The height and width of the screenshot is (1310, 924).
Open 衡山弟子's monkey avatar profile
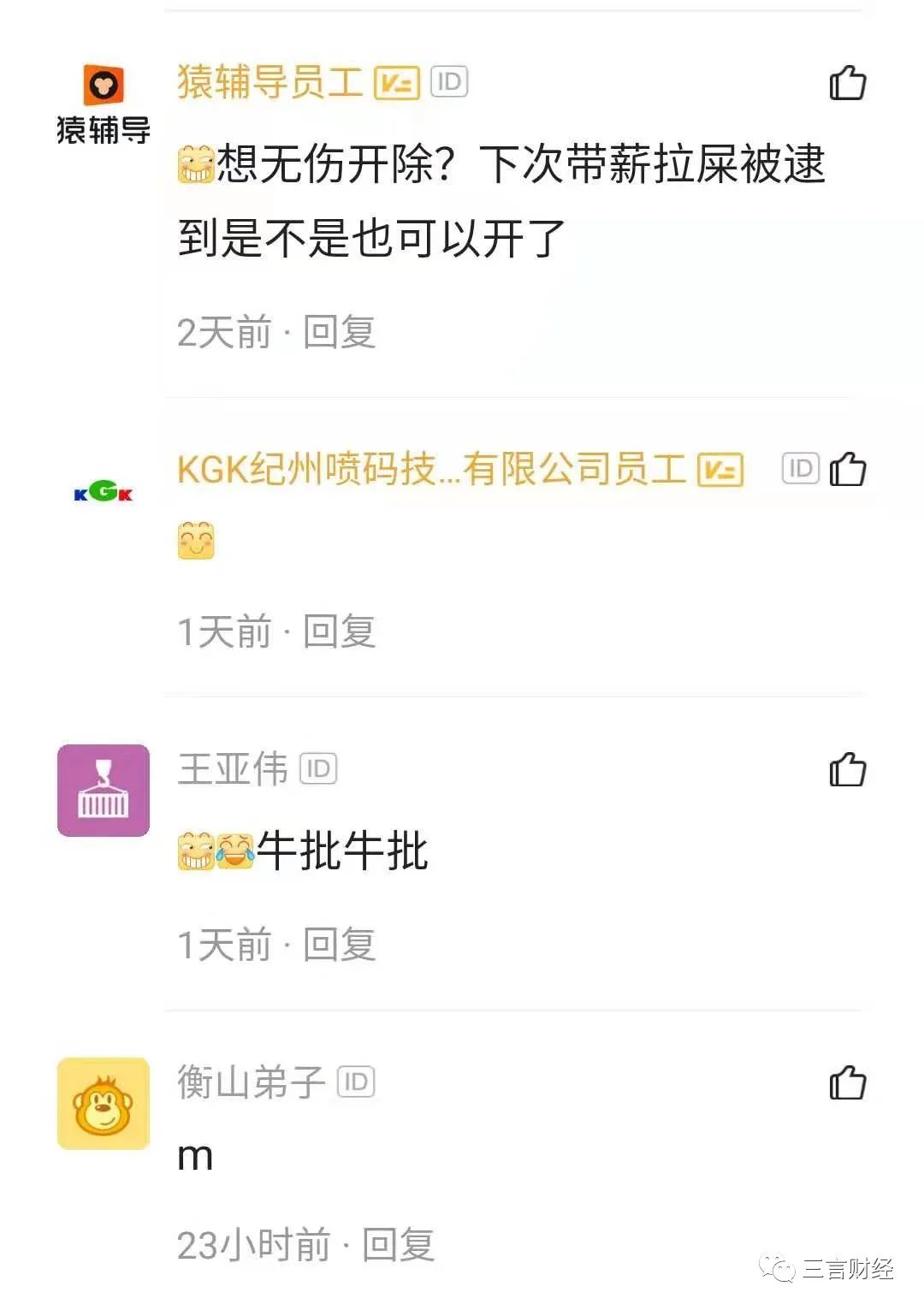point(104,1103)
